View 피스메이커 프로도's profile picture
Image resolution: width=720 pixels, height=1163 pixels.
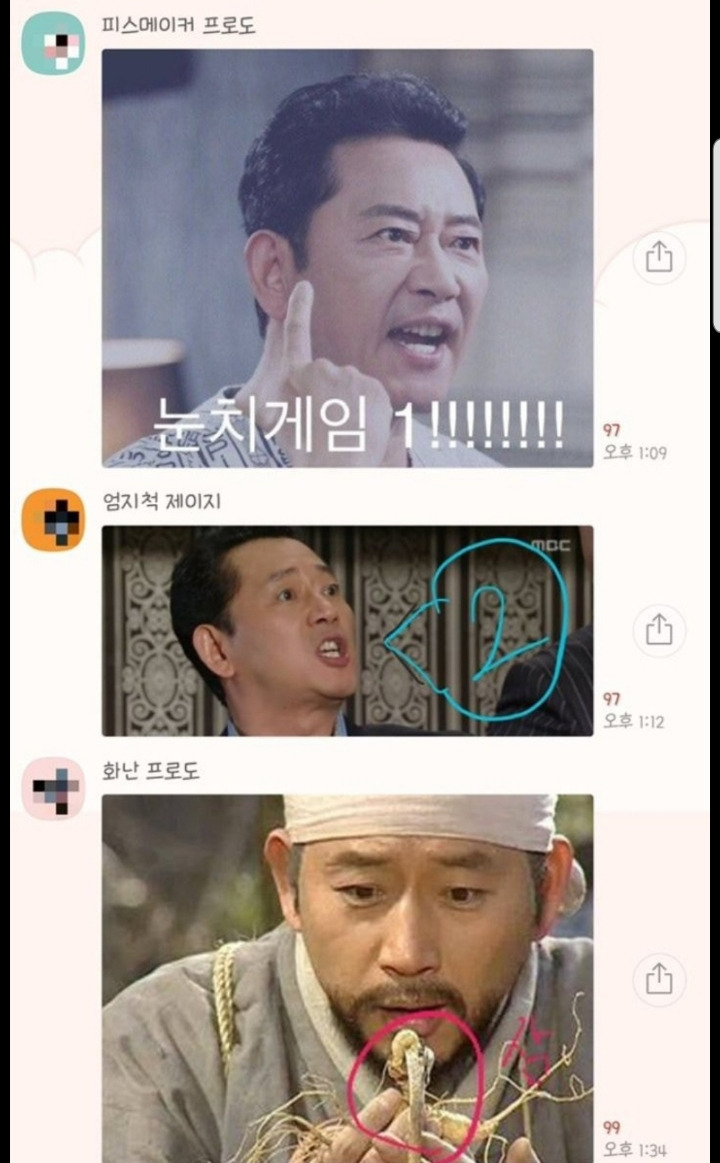pyautogui.click(x=53, y=43)
